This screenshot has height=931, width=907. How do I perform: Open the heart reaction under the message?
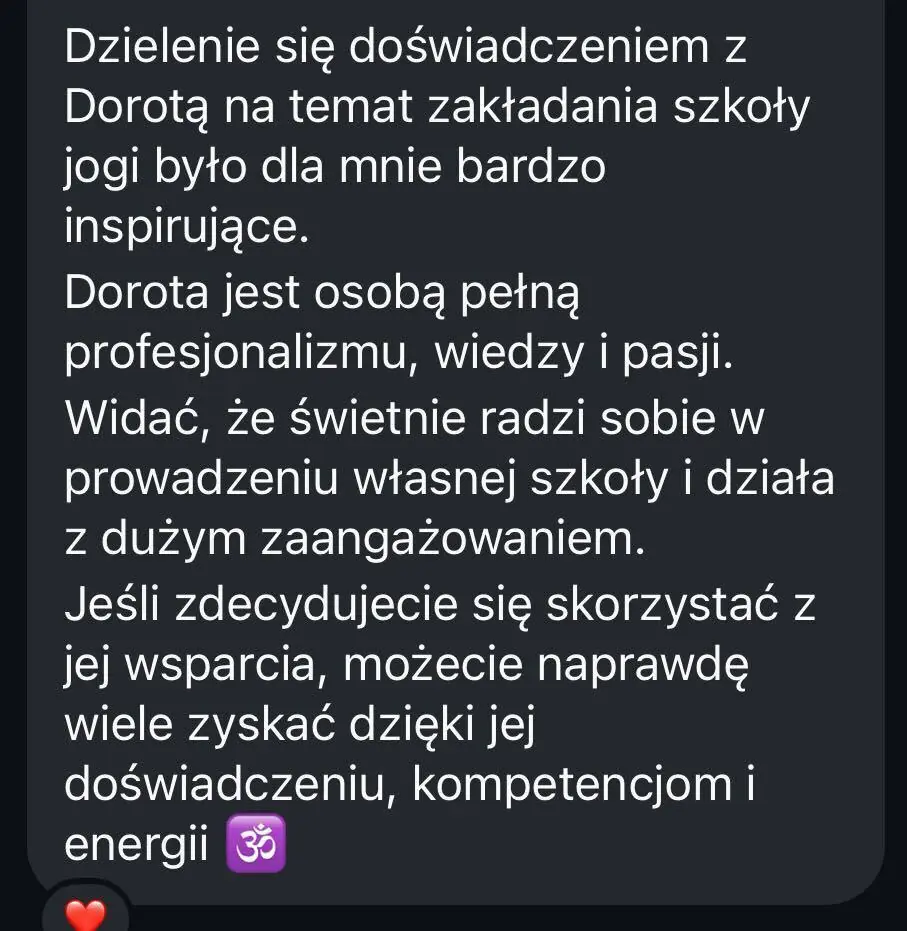click(x=85, y=914)
